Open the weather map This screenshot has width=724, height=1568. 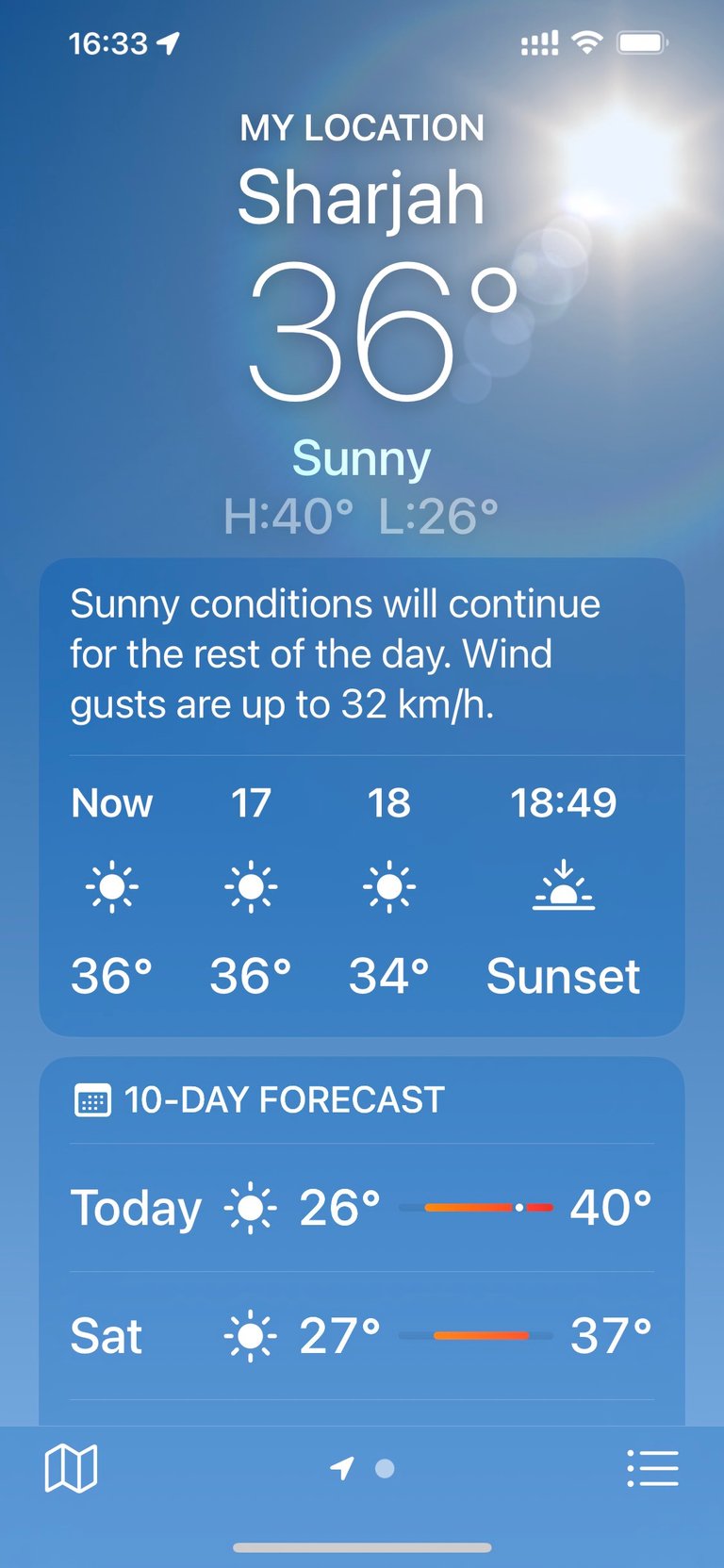71,1468
